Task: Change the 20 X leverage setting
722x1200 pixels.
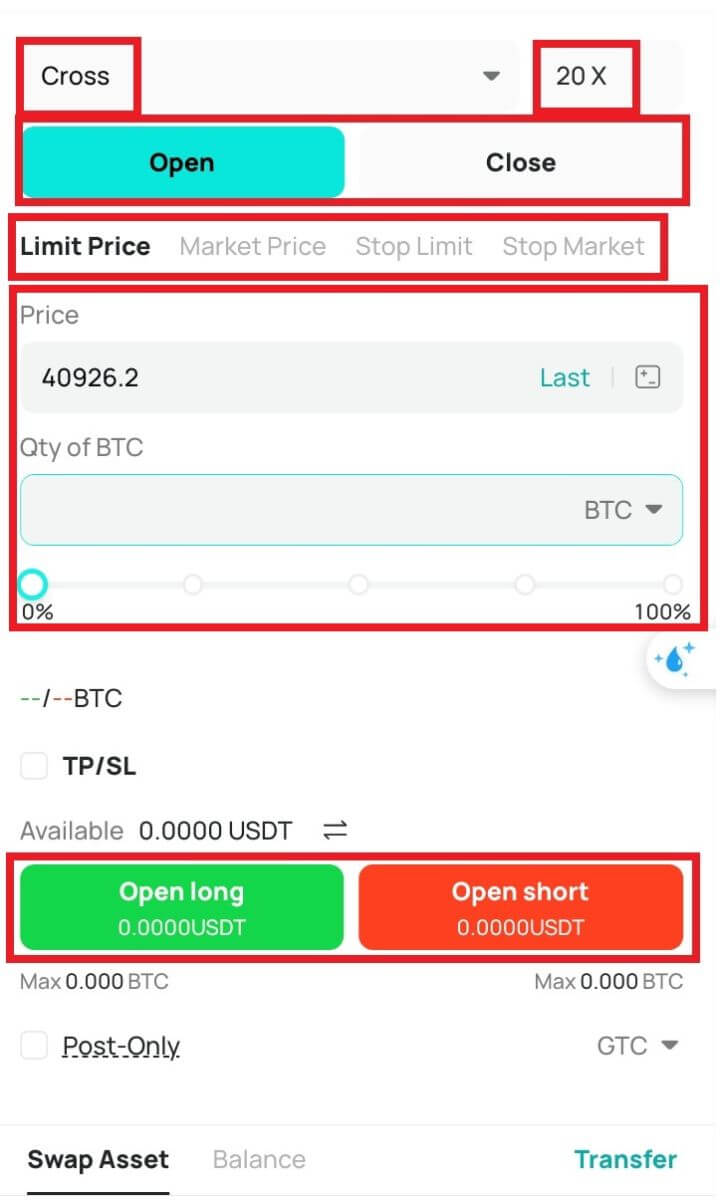Action: click(x=582, y=76)
